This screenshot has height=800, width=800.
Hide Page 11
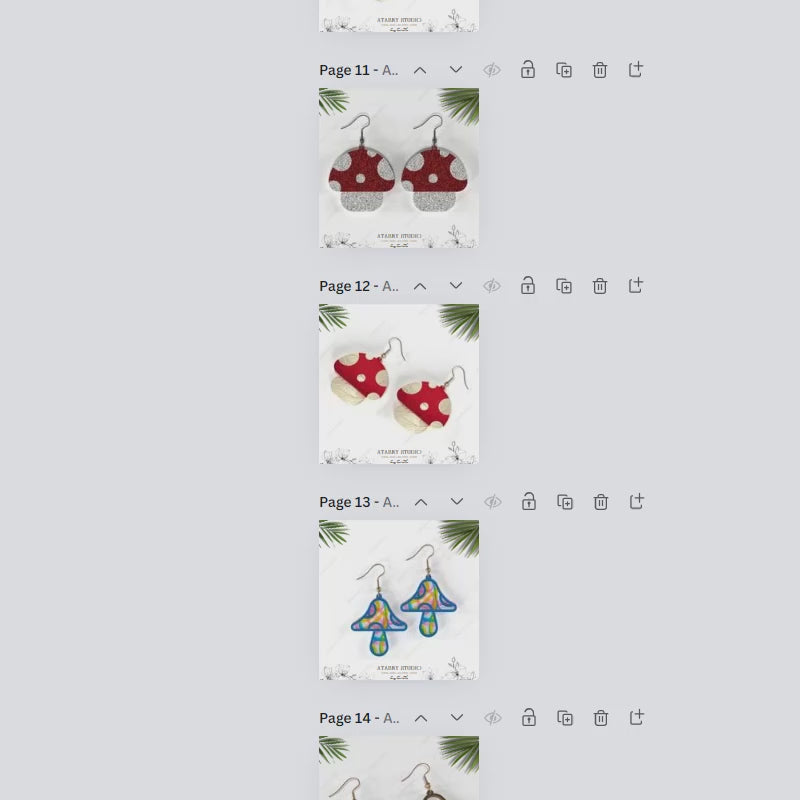pos(492,70)
